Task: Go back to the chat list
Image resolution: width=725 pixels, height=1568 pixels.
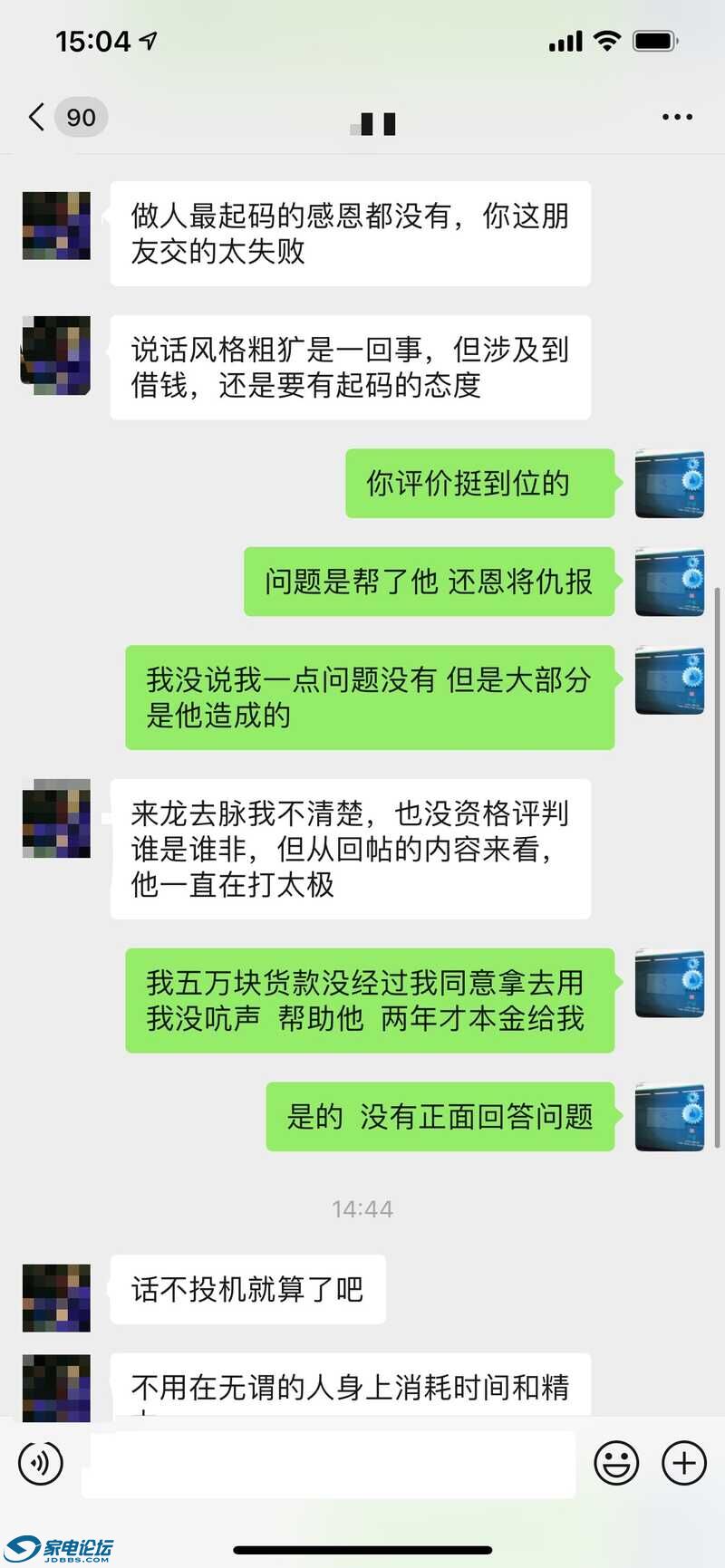Action: 38,117
